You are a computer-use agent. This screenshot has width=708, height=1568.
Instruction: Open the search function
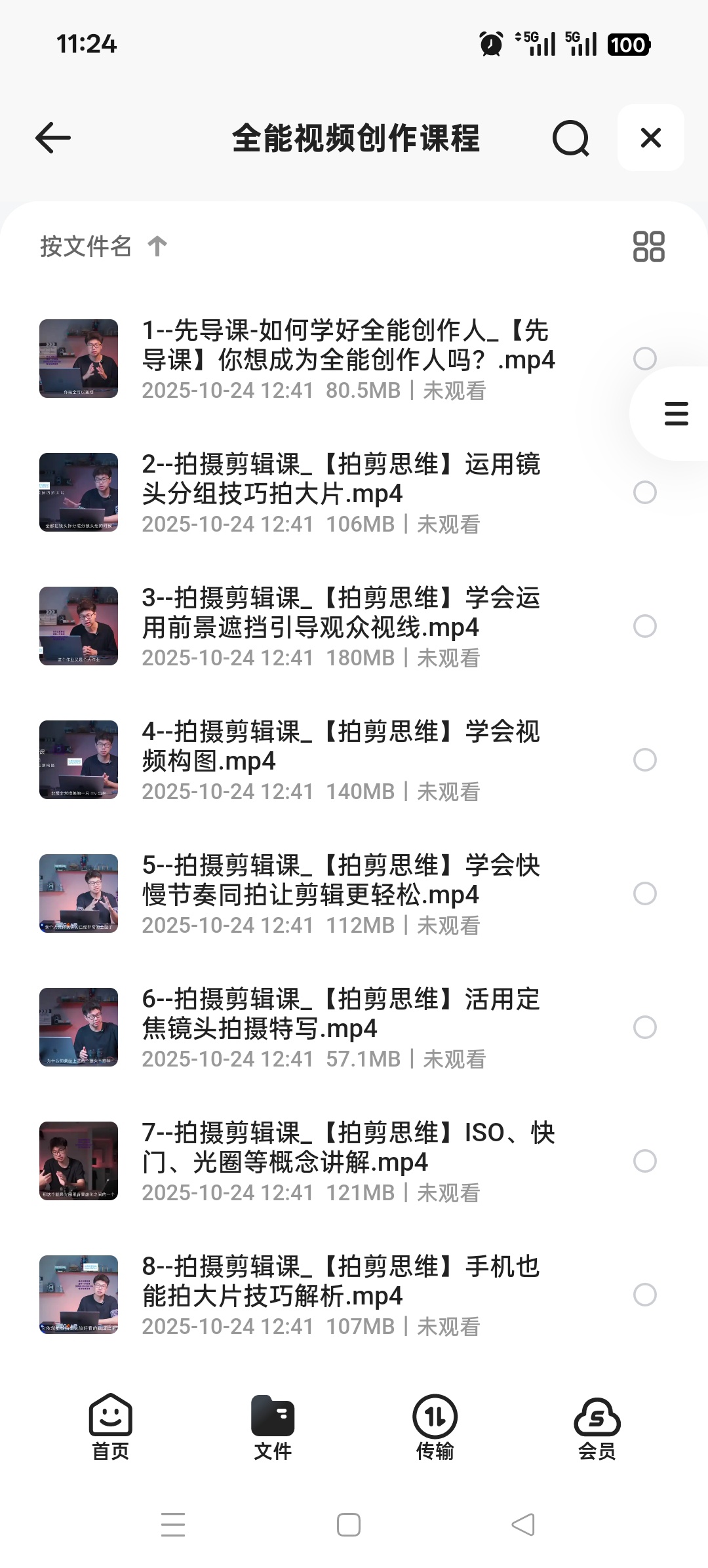570,138
